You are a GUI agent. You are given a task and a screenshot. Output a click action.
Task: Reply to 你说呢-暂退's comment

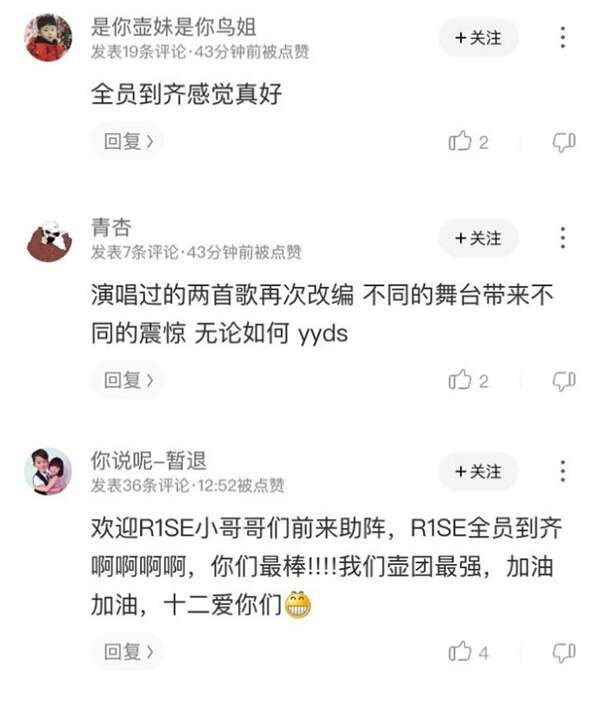point(128,652)
